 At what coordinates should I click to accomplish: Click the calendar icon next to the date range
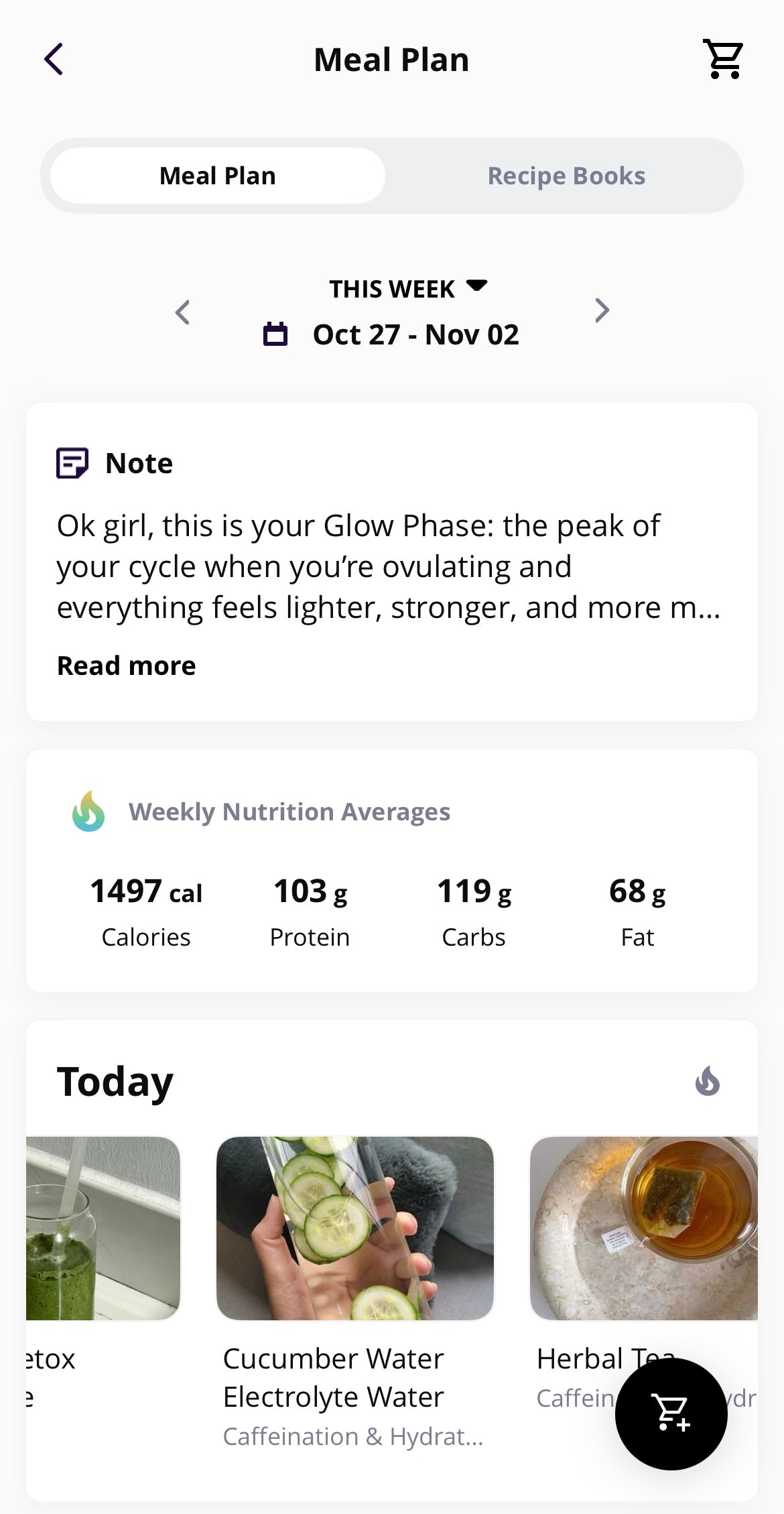(276, 333)
